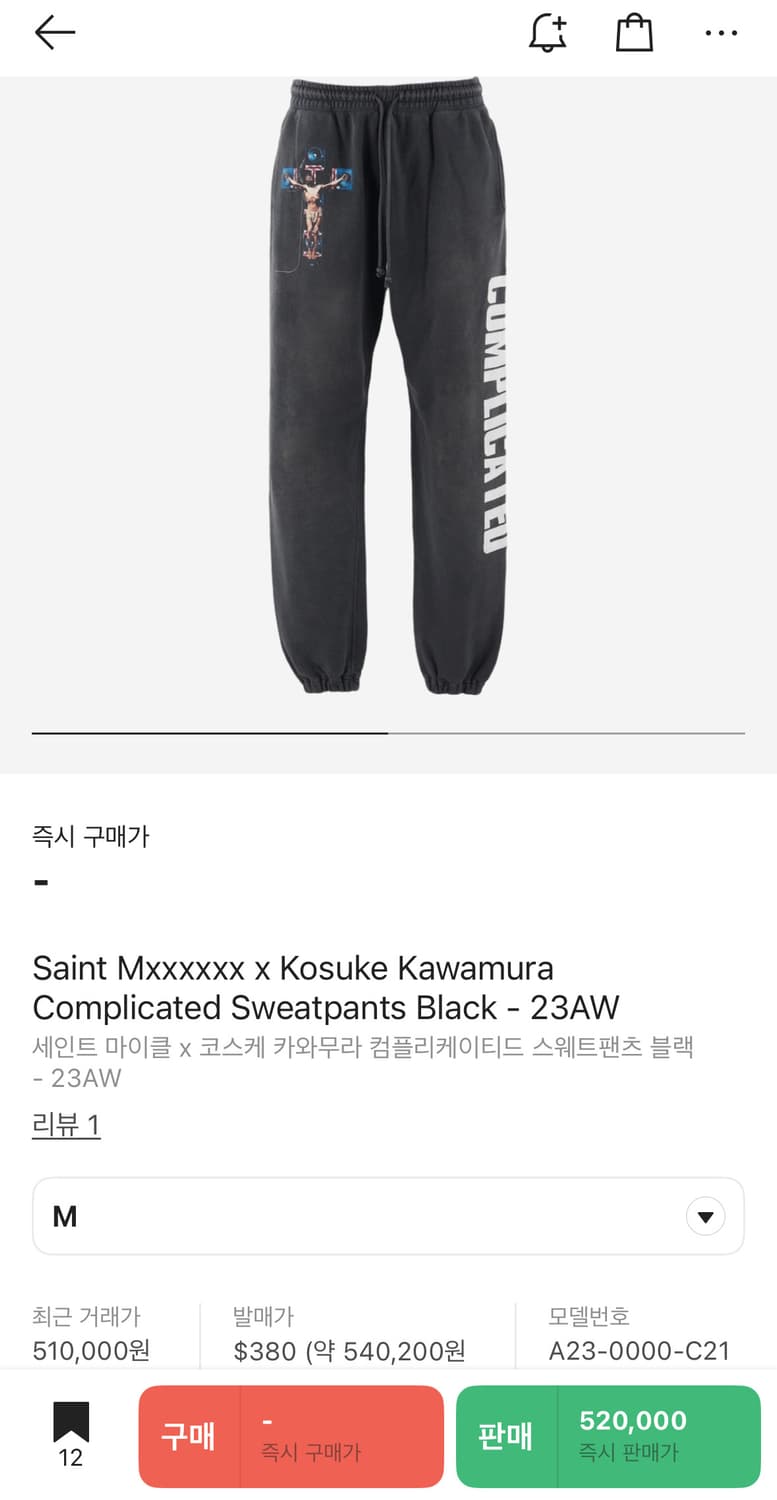Open the 리뷰 1 reviews link
Viewport: 777px width, 1500px height.
pyautogui.click(x=66, y=1125)
